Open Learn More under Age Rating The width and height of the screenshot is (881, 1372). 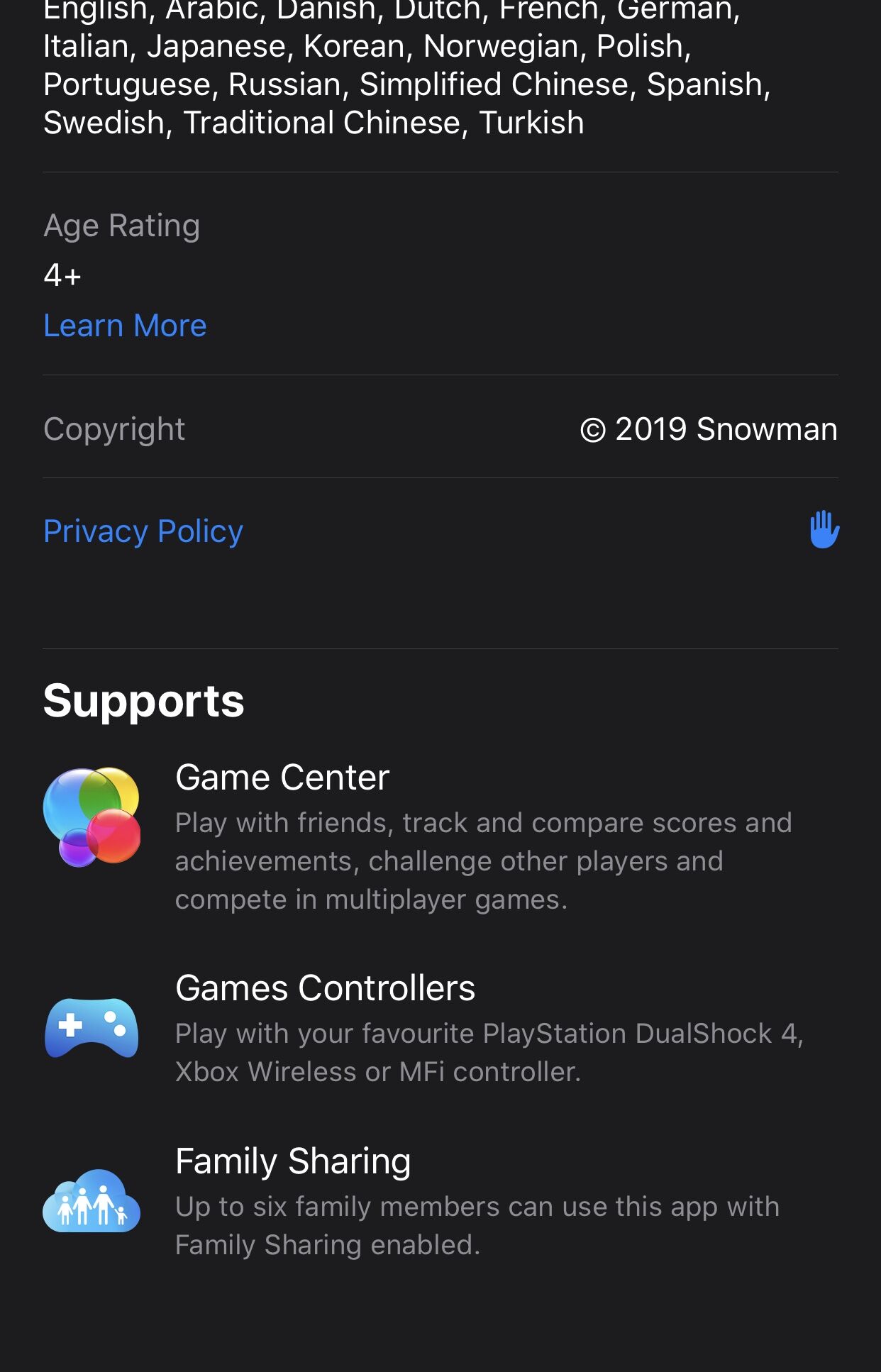[125, 326]
